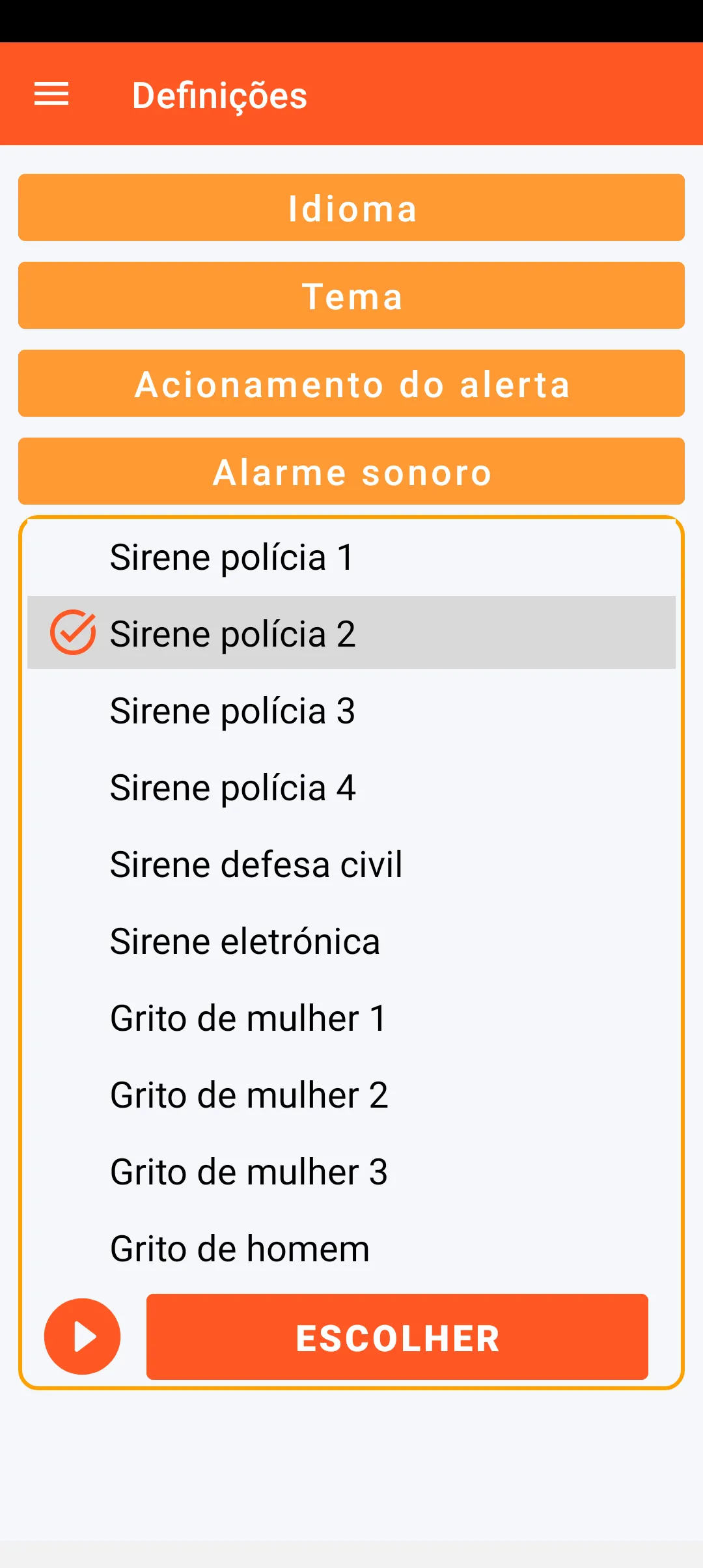703x1568 pixels.
Task: Play the selected alarm sound preview
Action: coord(82,1336)
